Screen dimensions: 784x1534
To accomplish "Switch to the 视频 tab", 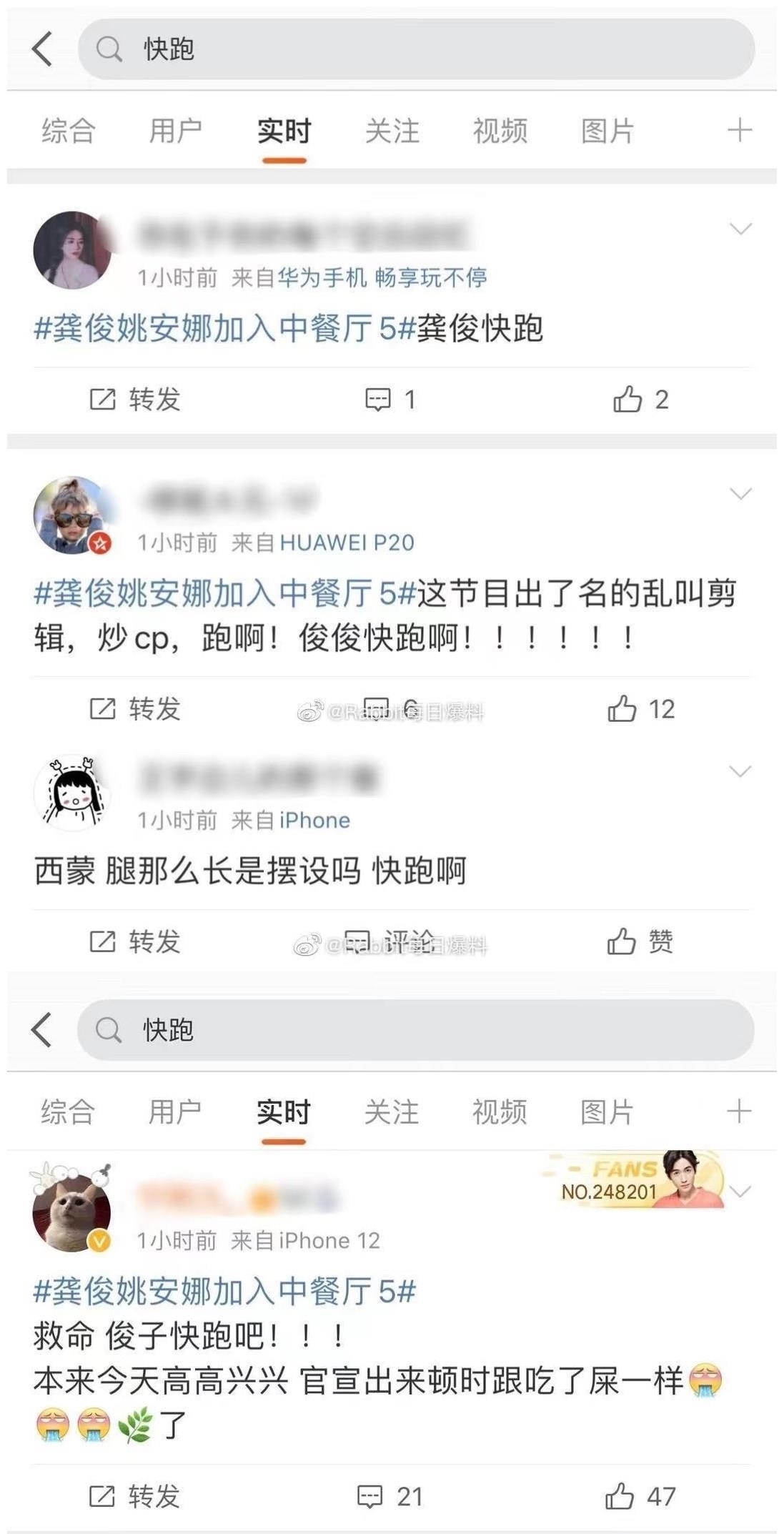I will click(x=500, y=129).
